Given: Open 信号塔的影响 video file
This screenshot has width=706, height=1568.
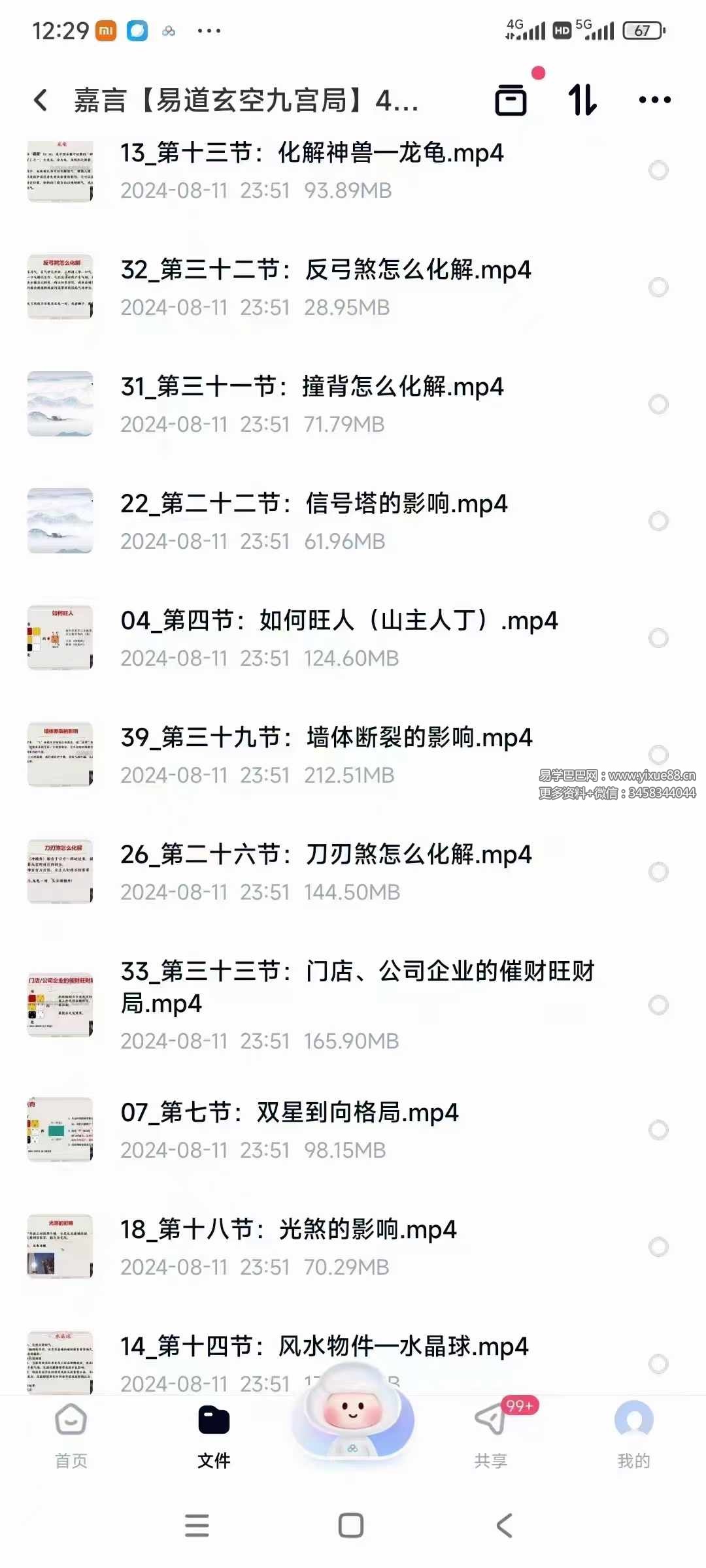Looking at the screenshot, I should 314,504.
